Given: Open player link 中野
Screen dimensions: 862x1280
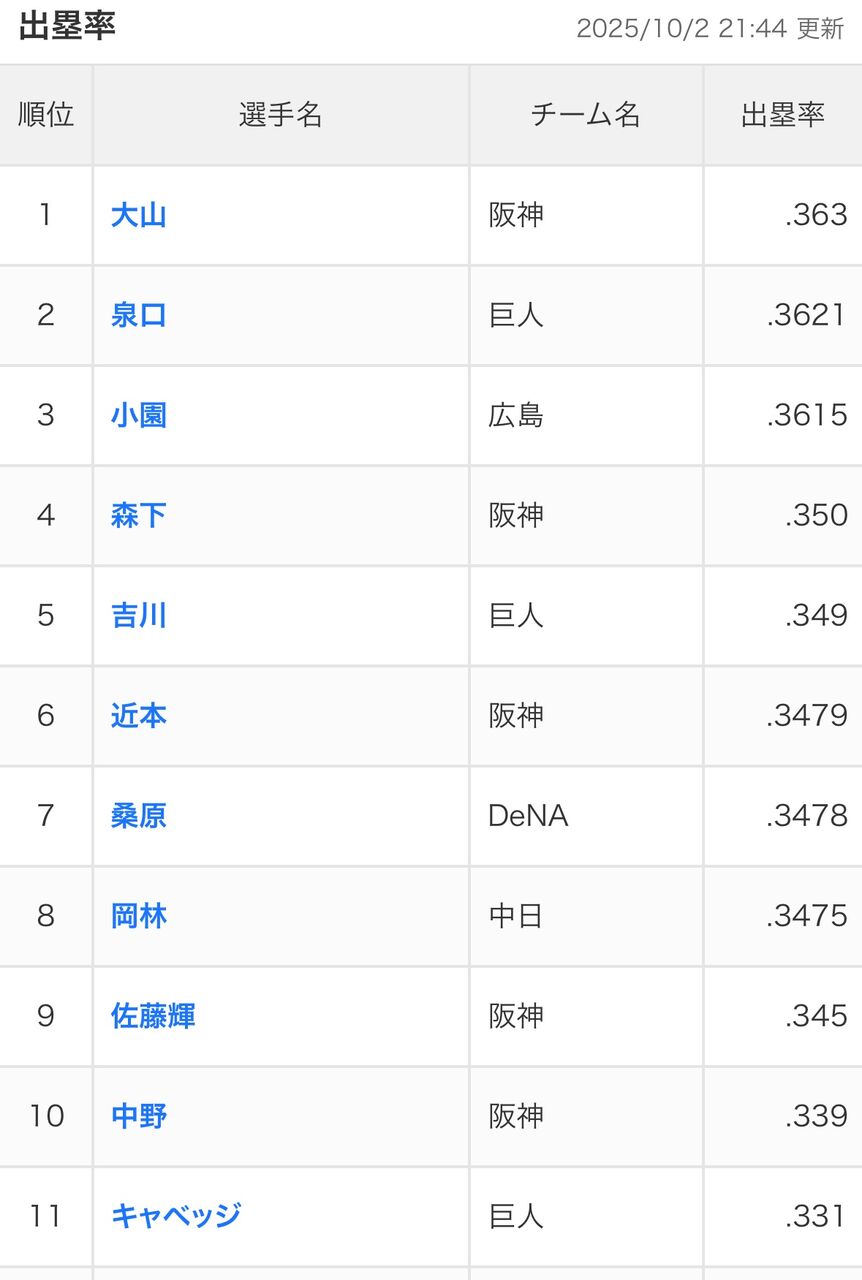Looking at the screenshot, I should tap(138, 1115).
